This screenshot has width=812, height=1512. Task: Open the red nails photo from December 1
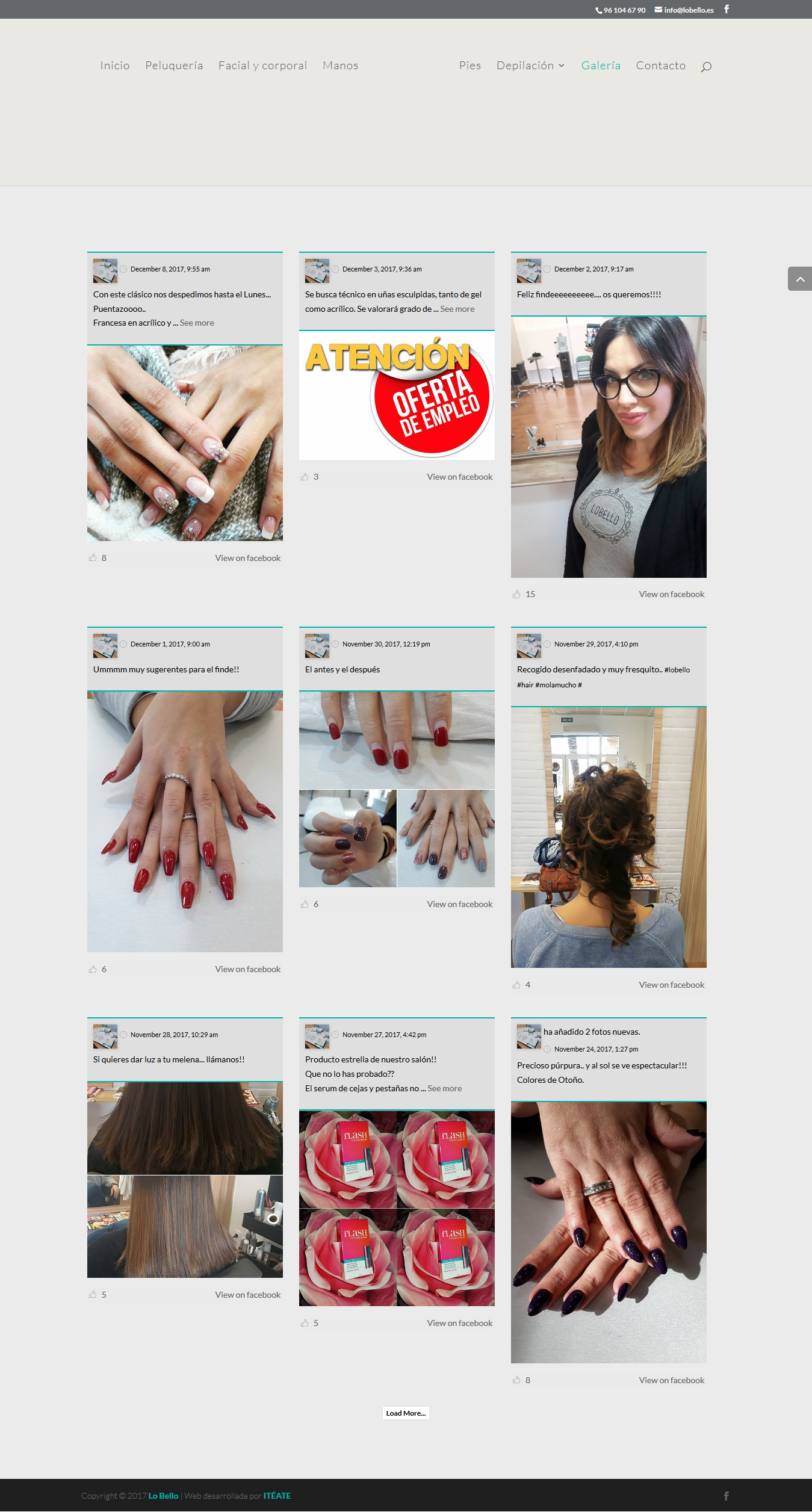[185, 822]
